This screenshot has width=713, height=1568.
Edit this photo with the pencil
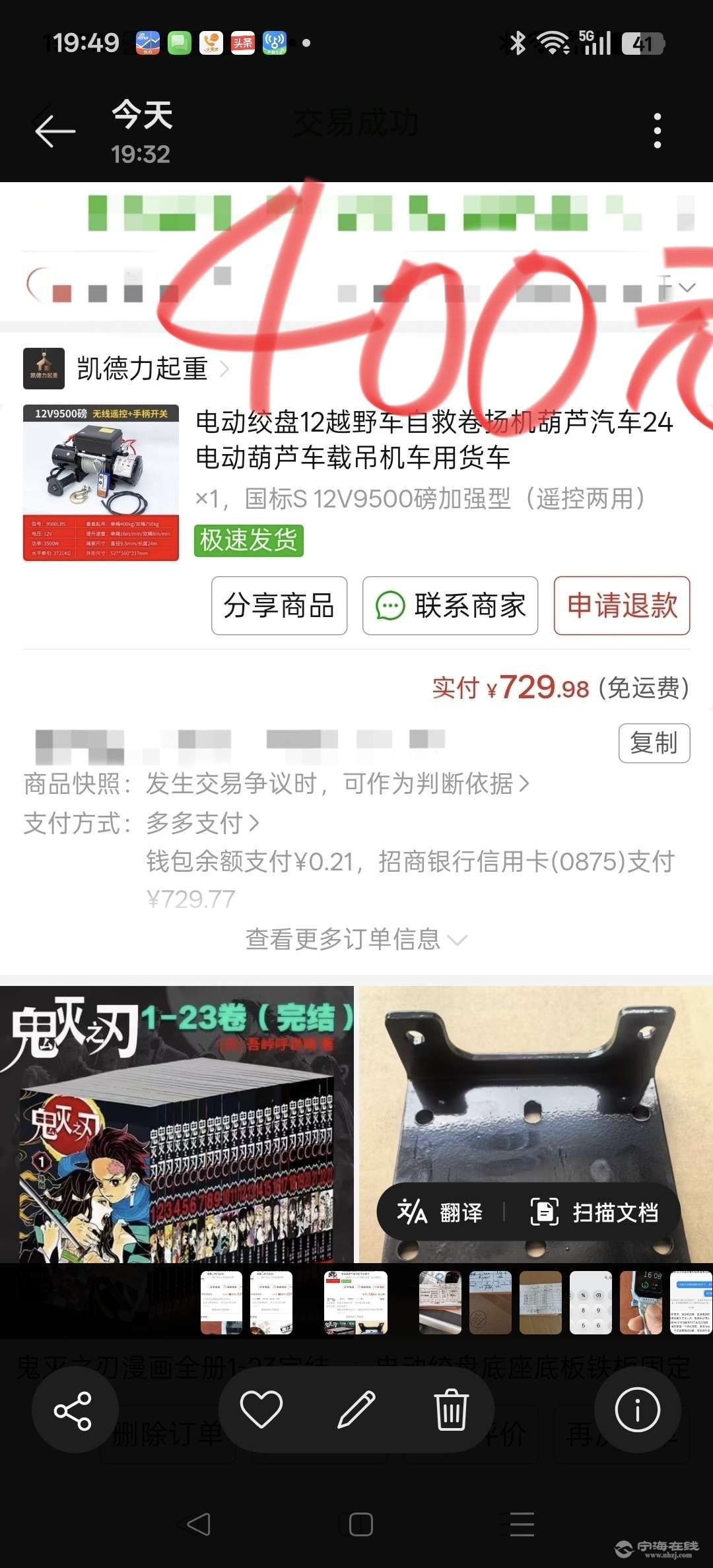click(x=356, y=1409)
